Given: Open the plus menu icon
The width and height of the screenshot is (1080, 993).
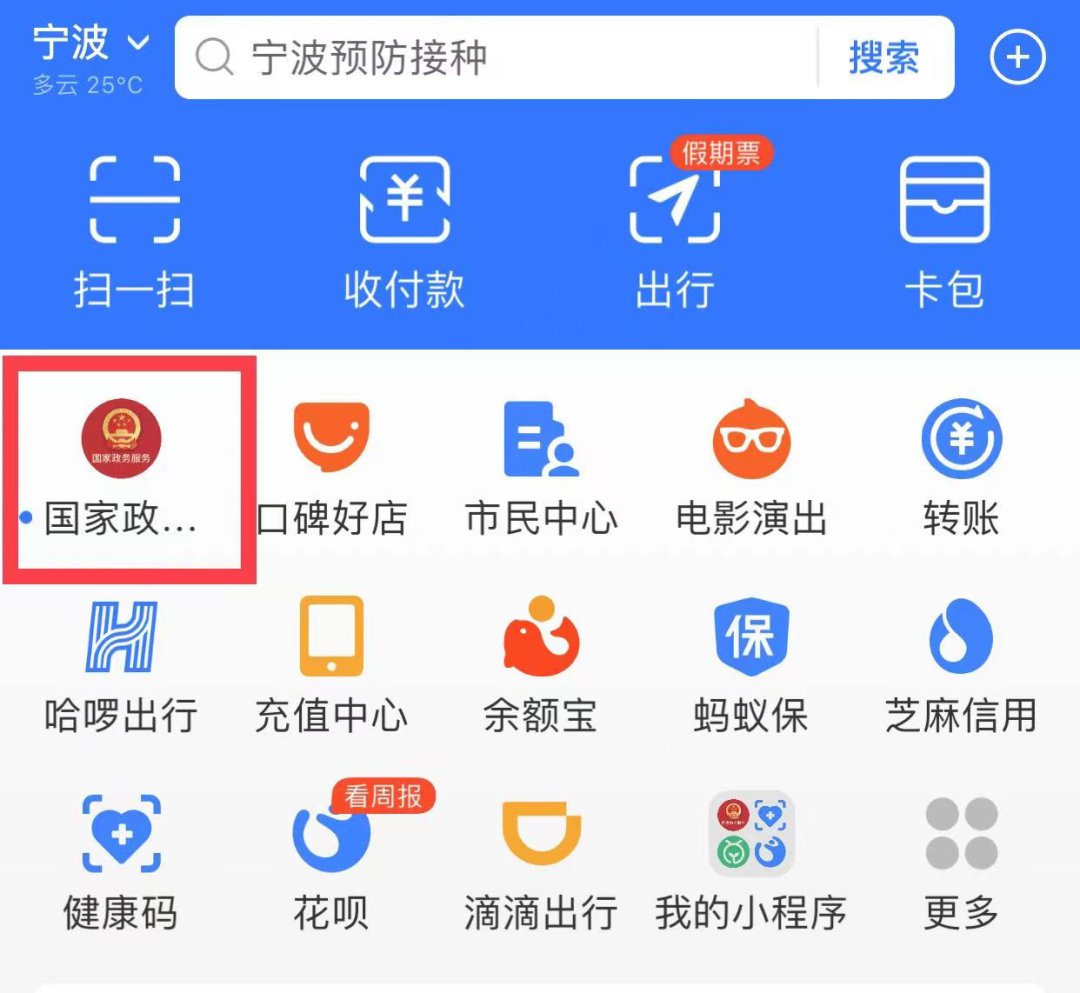Looking at the screenshot, I should [x=1017, y=58].
